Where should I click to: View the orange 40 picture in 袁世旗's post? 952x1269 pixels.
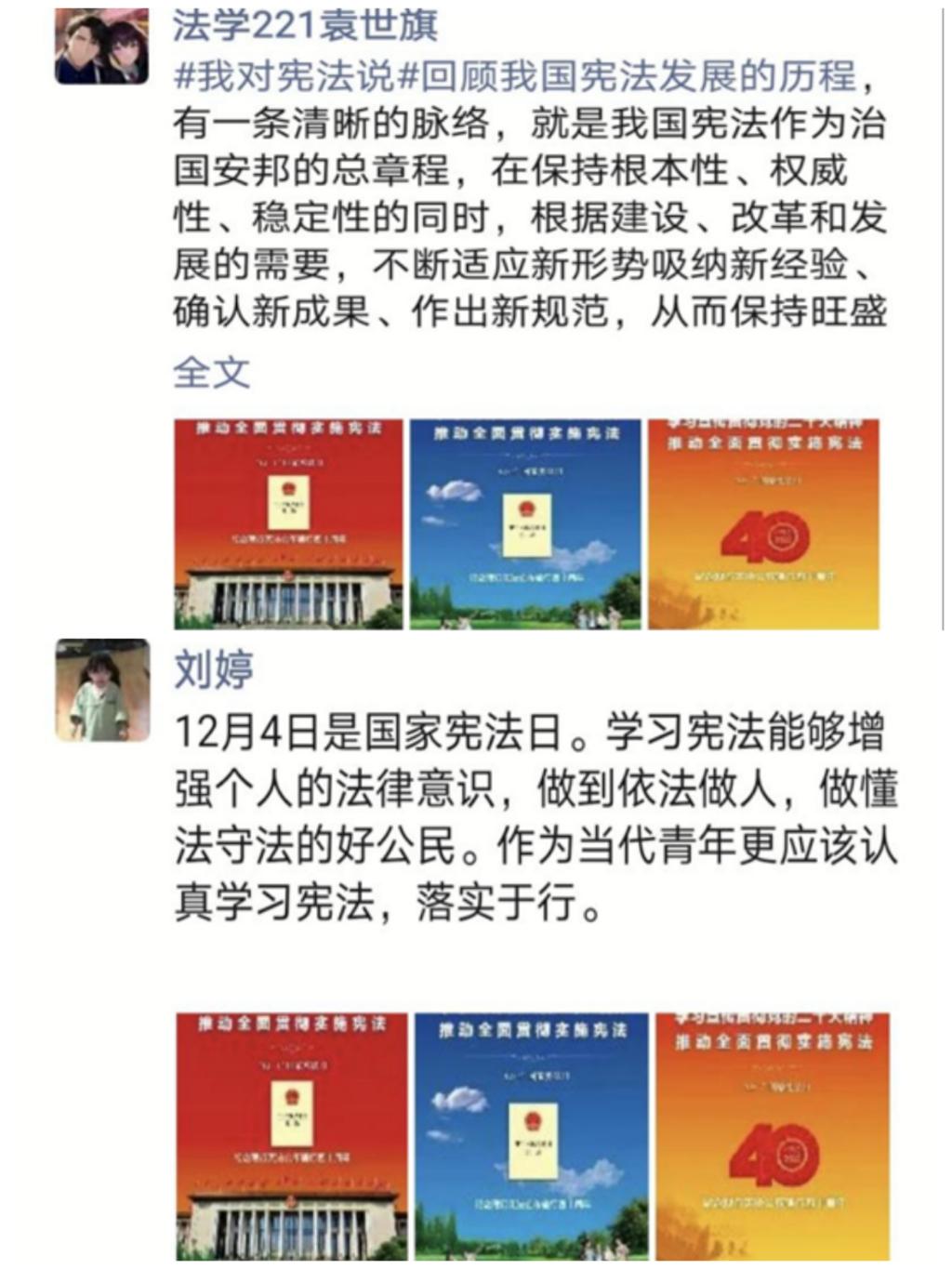[x=763, y=523]
